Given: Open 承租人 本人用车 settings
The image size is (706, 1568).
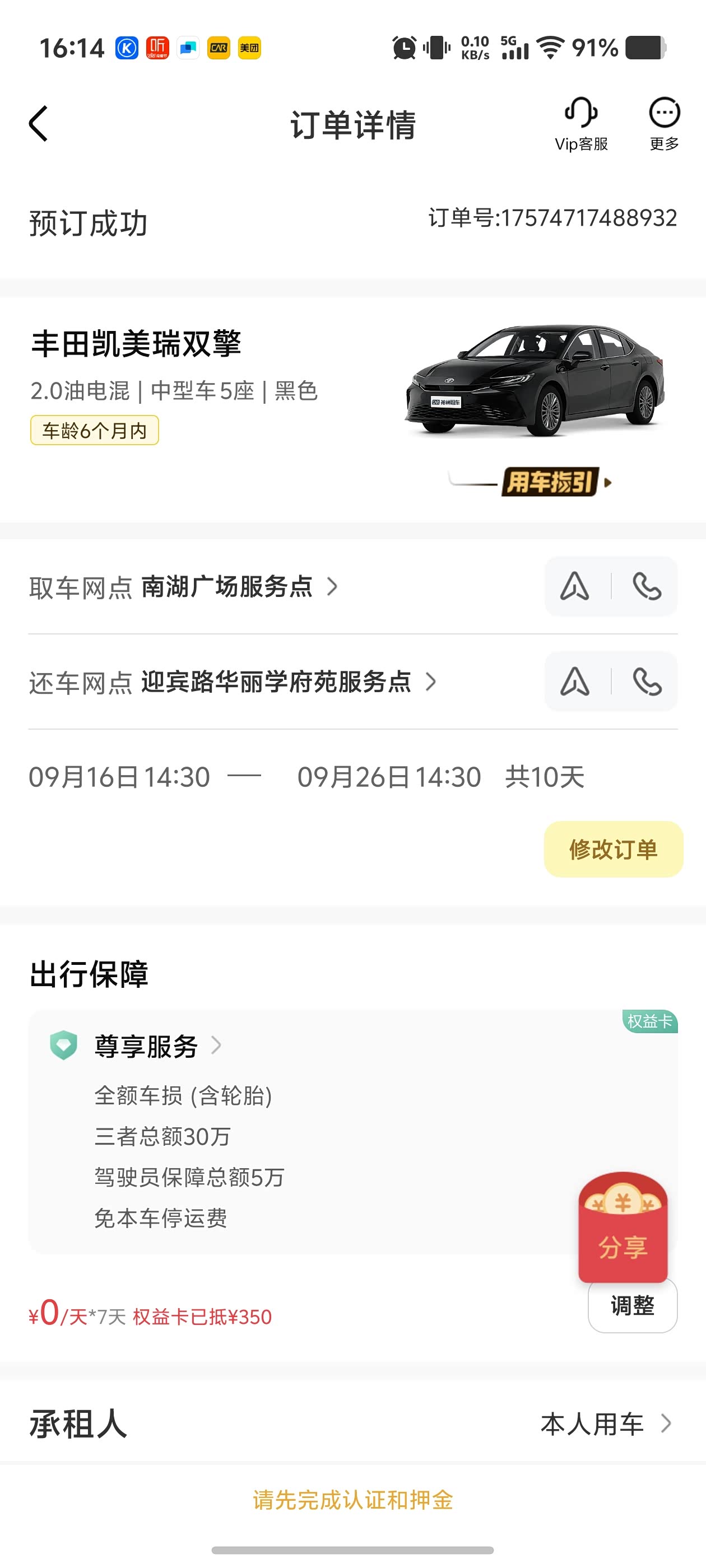Looking at the screenshot, I should coord(605,1424).
